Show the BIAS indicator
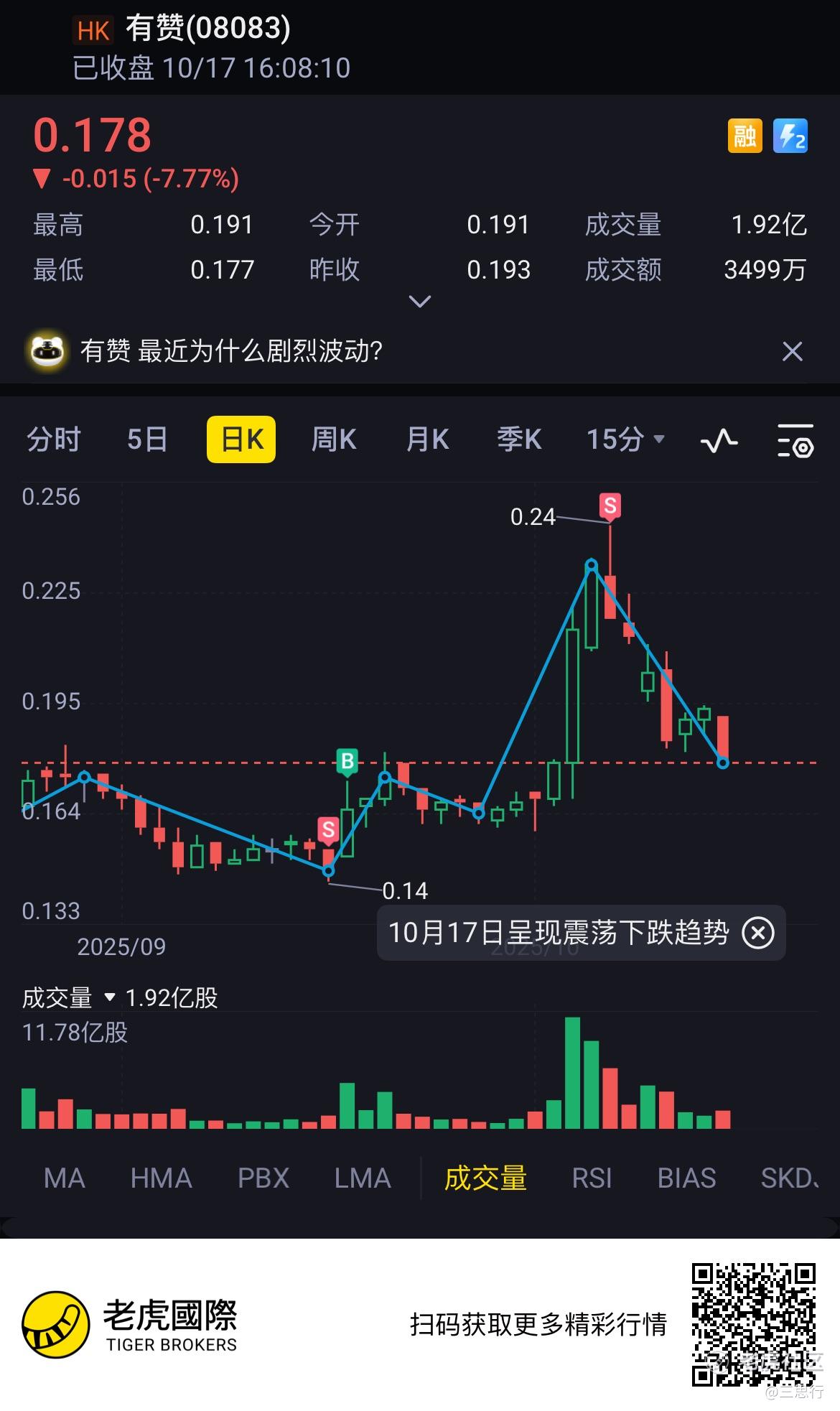Viewport: 840px width, 1411px height. click(x=686, y=1178)
